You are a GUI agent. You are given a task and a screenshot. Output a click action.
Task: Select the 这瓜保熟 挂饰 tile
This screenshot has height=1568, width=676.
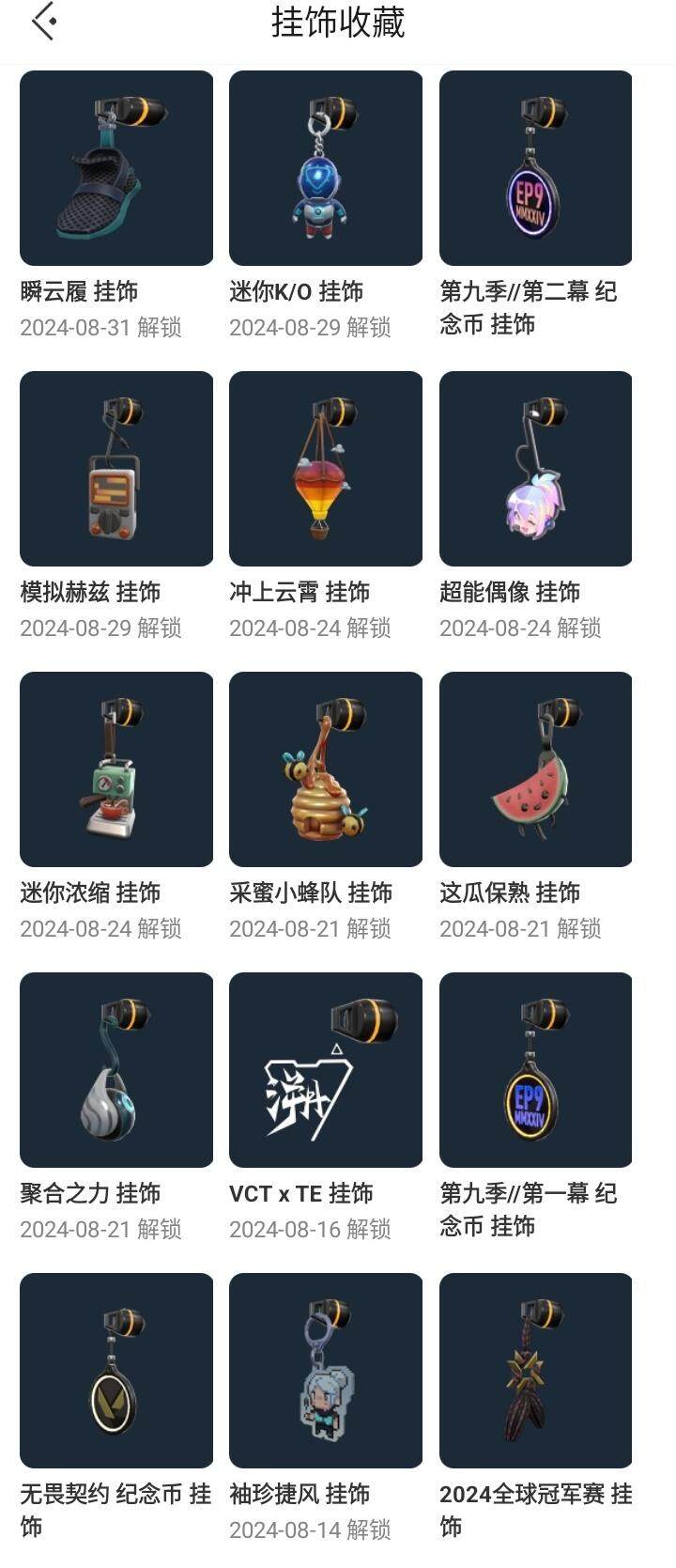tap(535, 769)
